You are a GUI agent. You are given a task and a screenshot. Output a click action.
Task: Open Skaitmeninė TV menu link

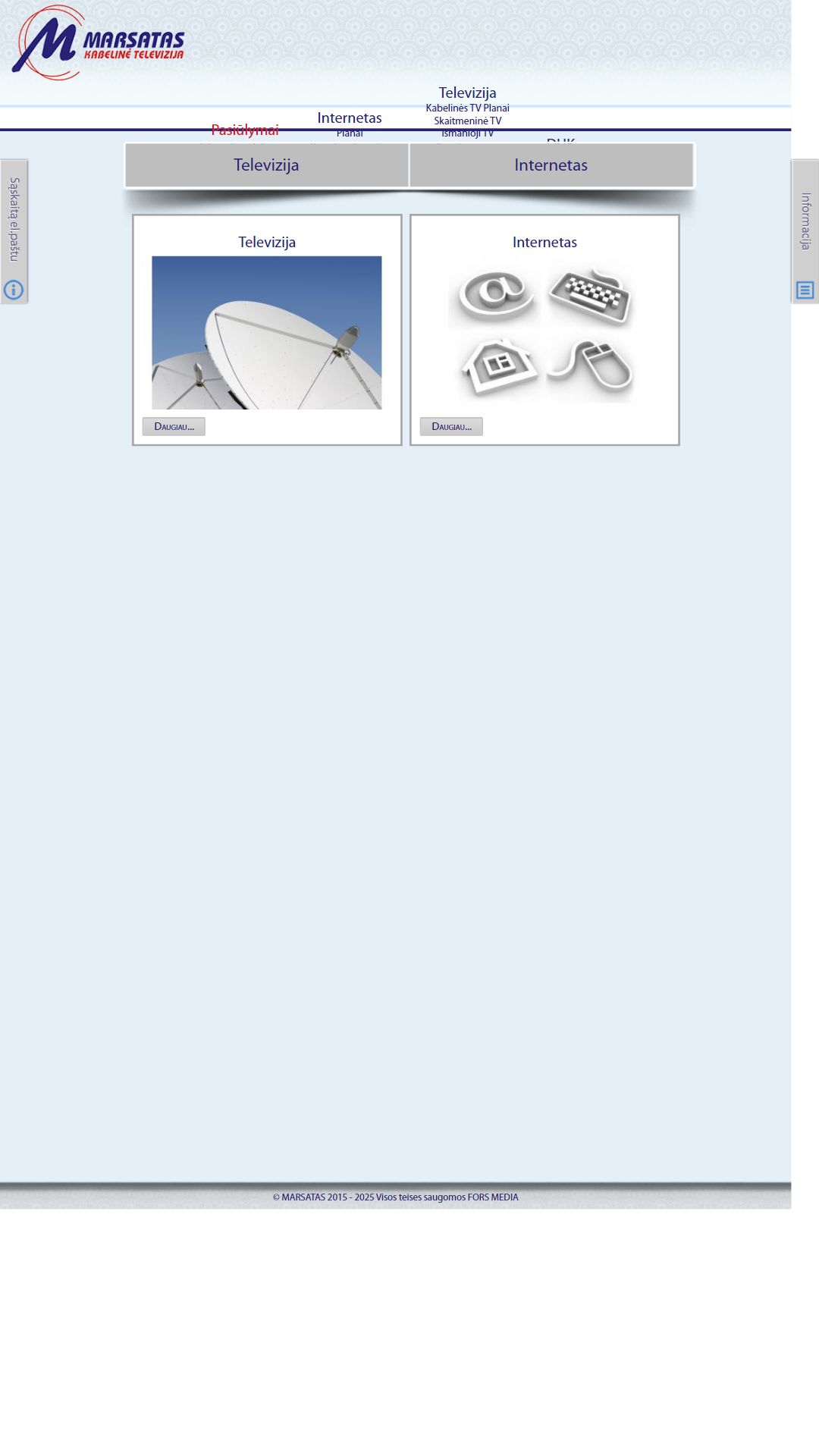[x=467, y=121]
